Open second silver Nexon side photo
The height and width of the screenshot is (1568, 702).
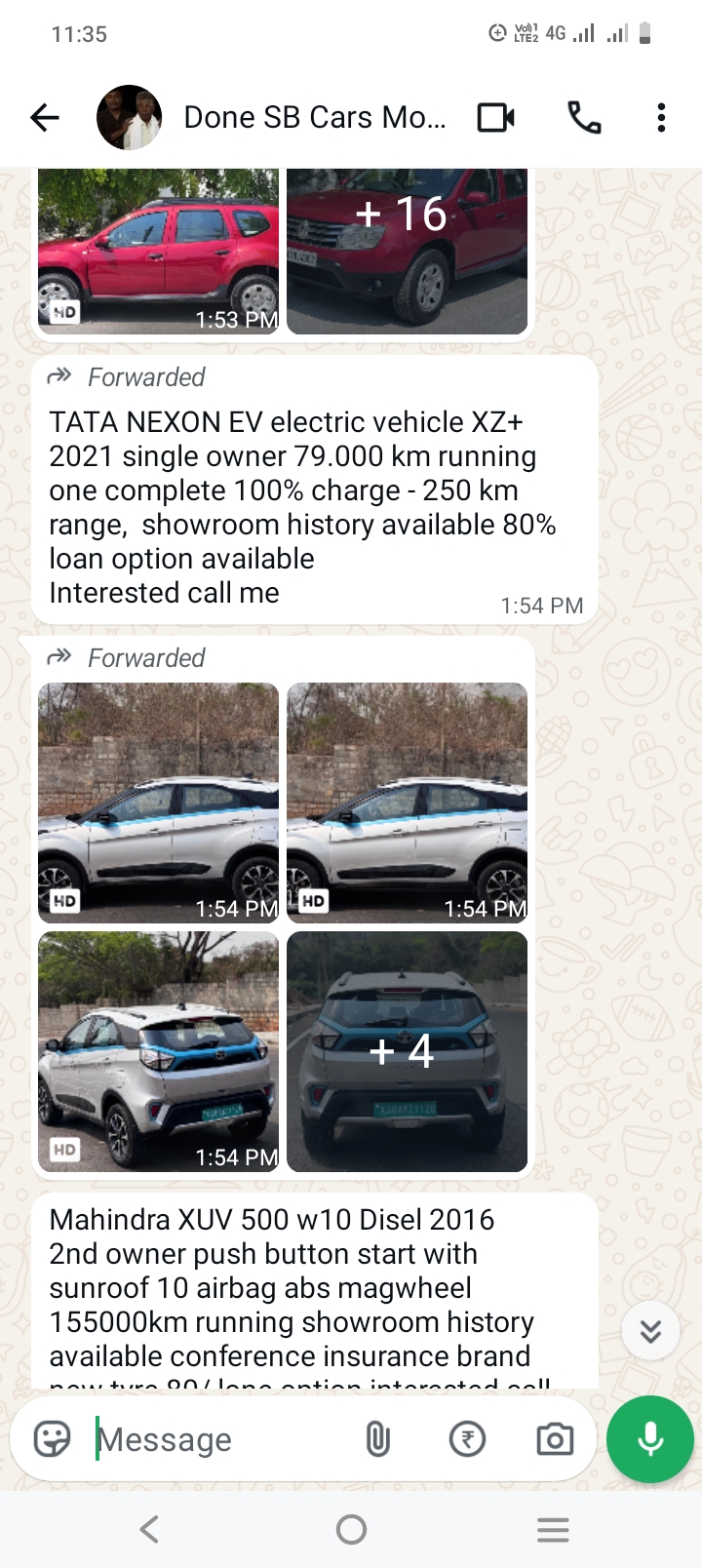[x=407, y=802]
